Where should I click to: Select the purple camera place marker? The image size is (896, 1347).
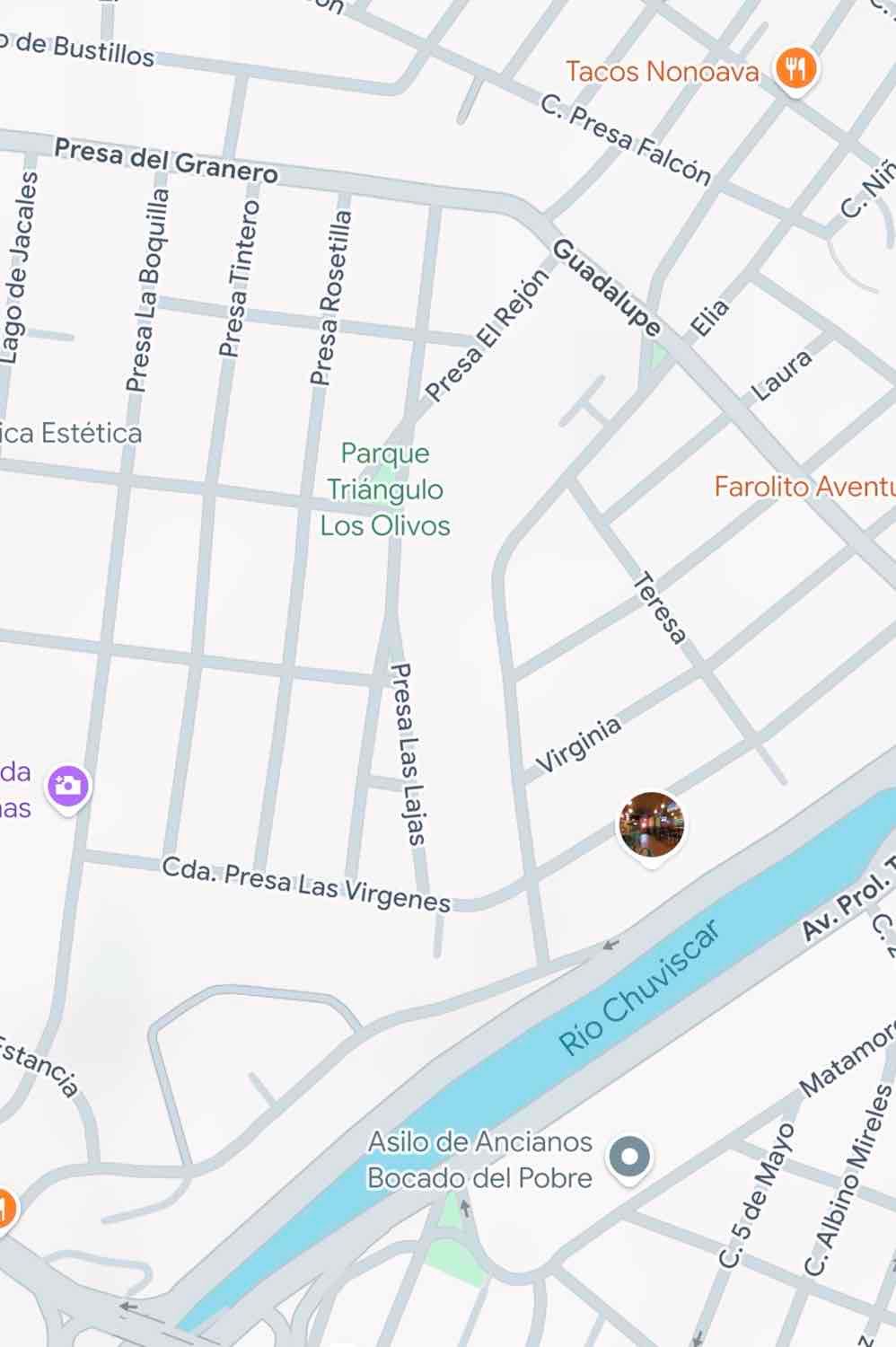pos(68,787)
